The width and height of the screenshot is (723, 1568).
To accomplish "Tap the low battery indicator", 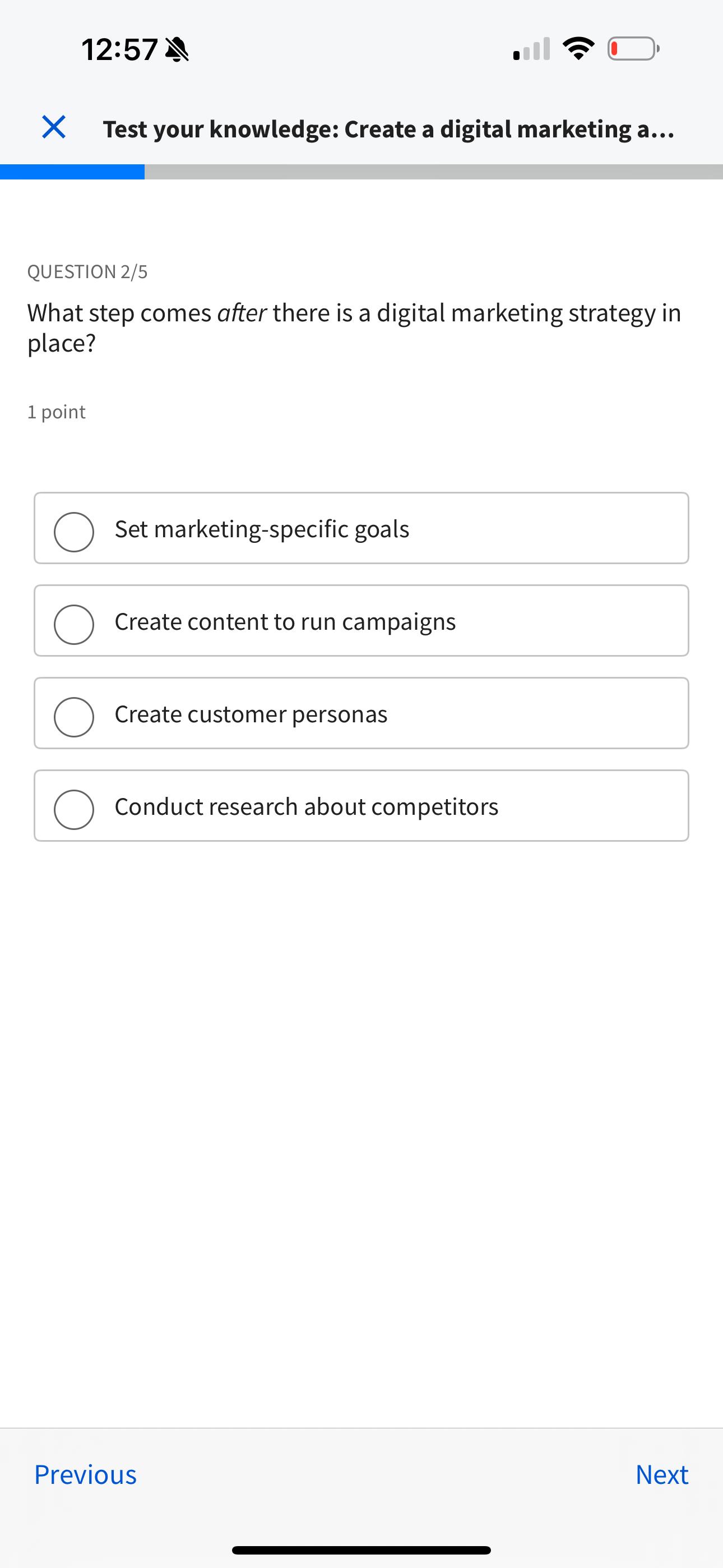I will coord(631,49).
